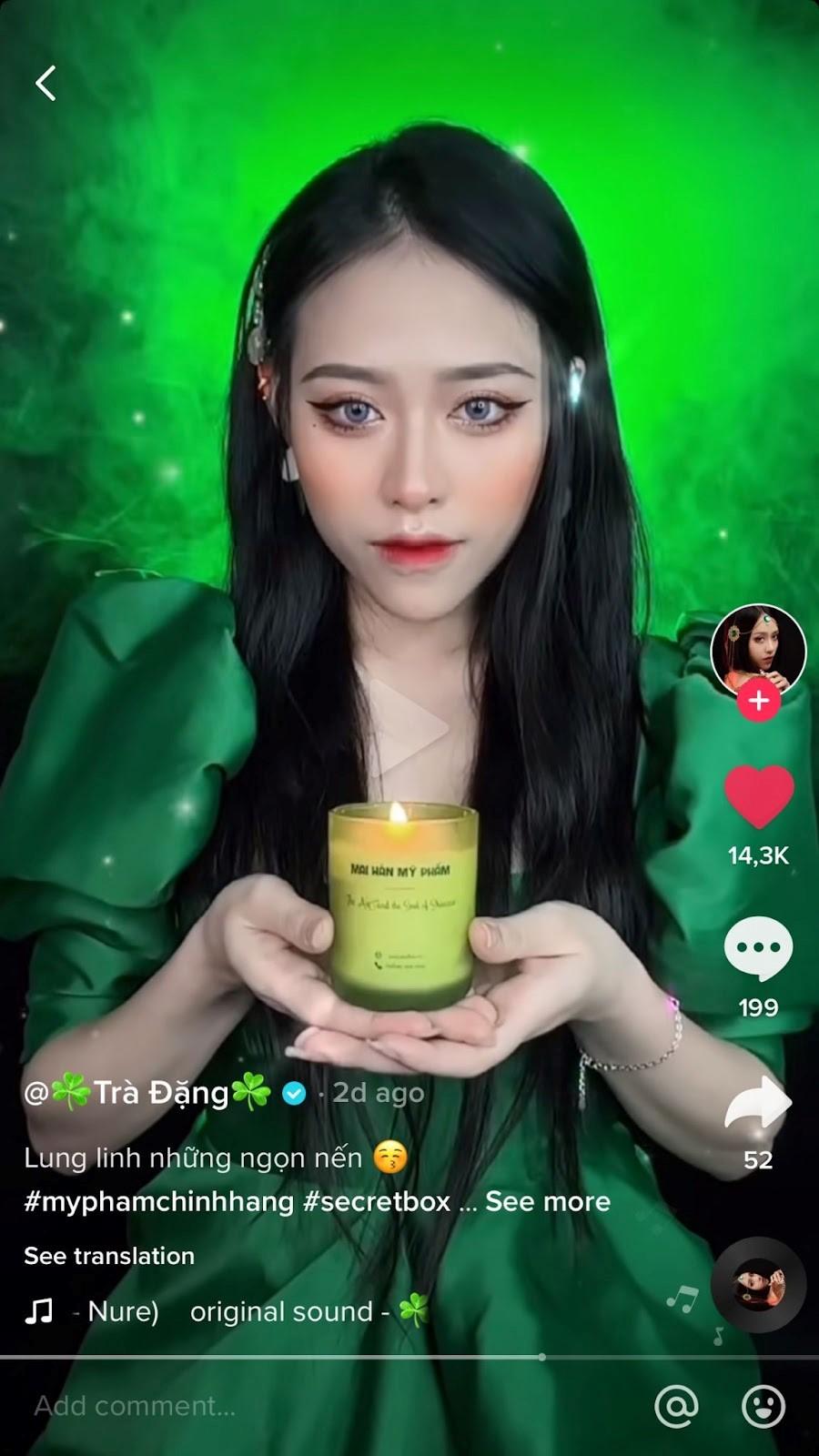Expand the caption with See more
Screen dimensions: 819x1456
548,1201
